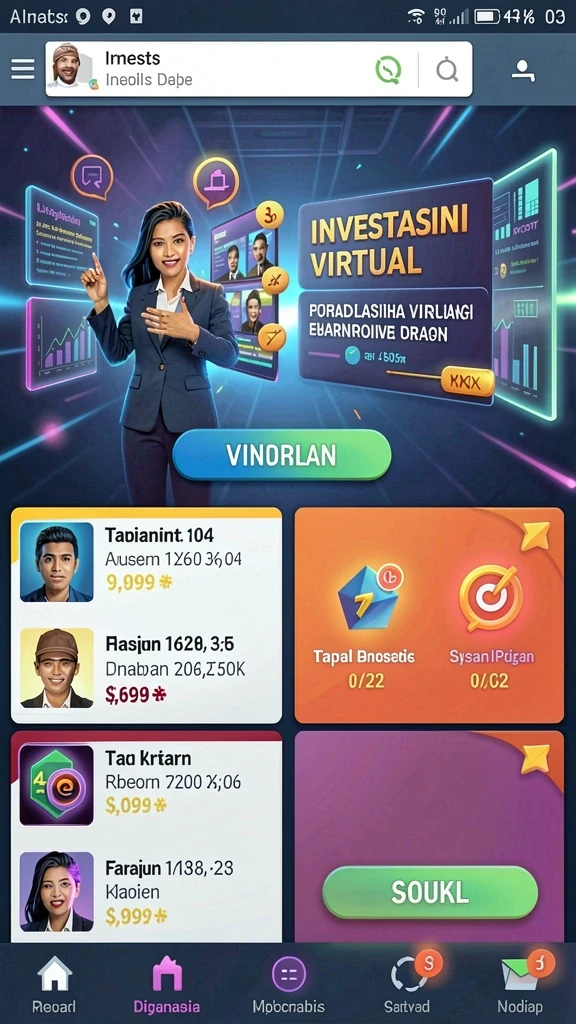Select the Sysan IPtigan target item
Image resolution: width=576 pixels, height=1024 pixels.
(x=490, y=626)
